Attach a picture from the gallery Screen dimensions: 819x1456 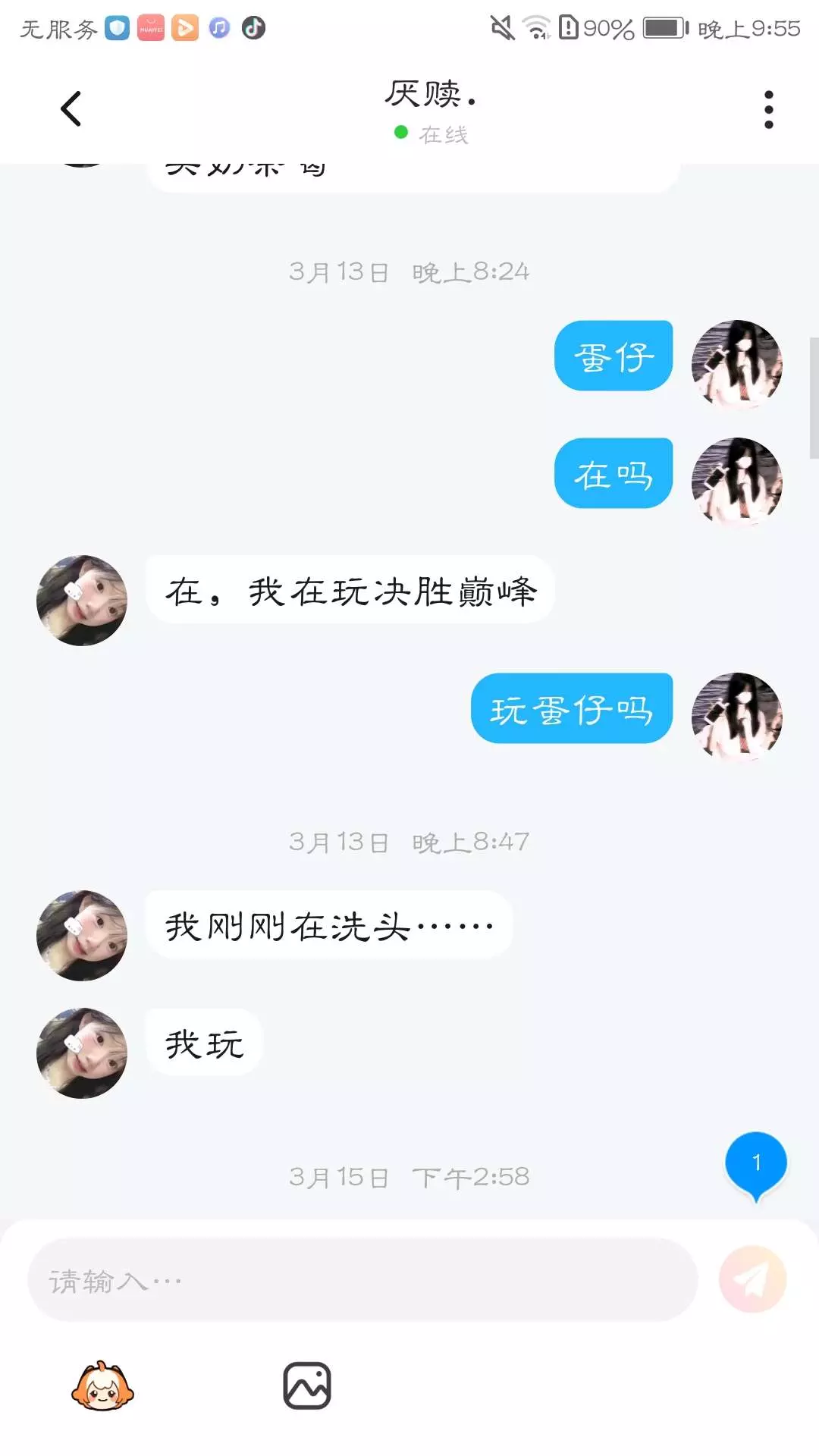(307, 1385)
